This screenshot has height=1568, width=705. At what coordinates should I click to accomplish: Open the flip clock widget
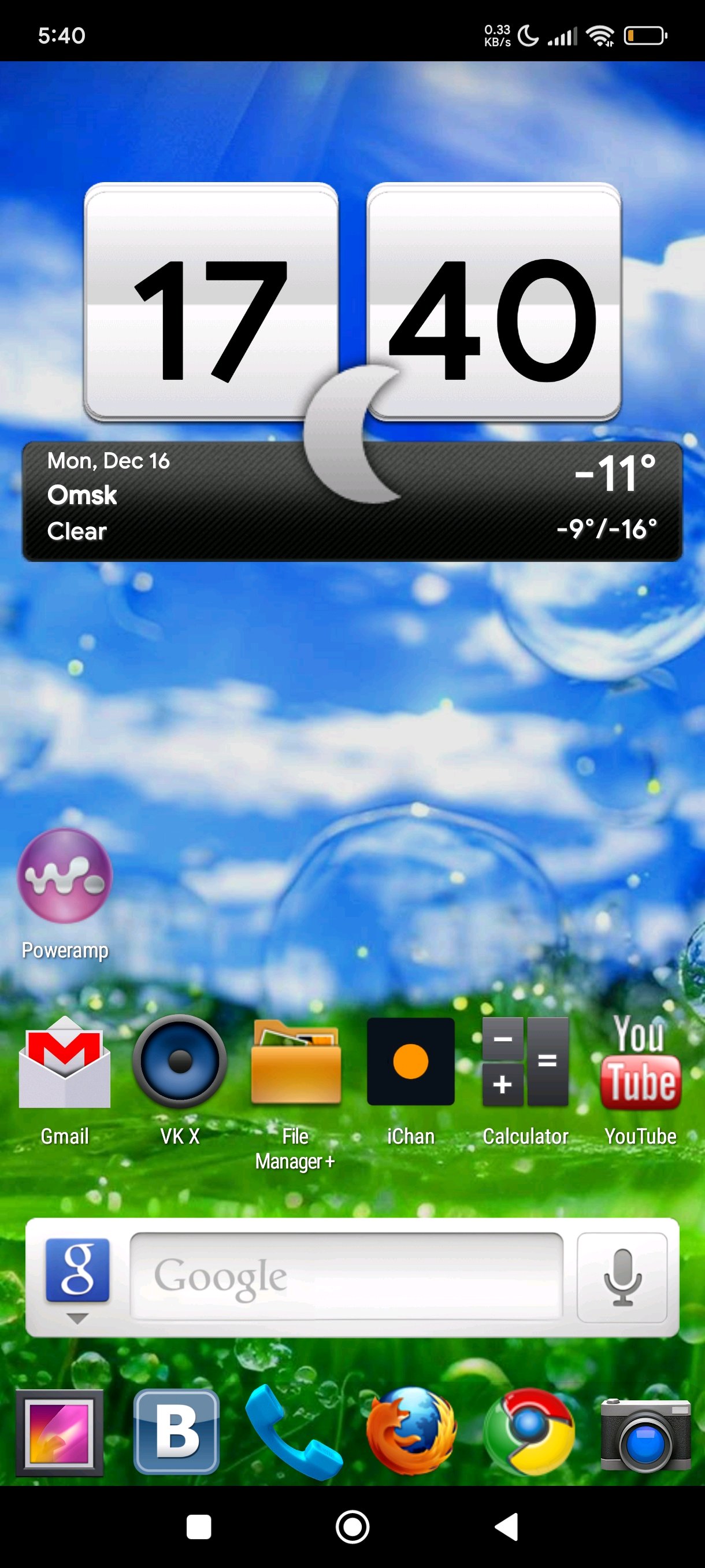click(x=352, y=302)
